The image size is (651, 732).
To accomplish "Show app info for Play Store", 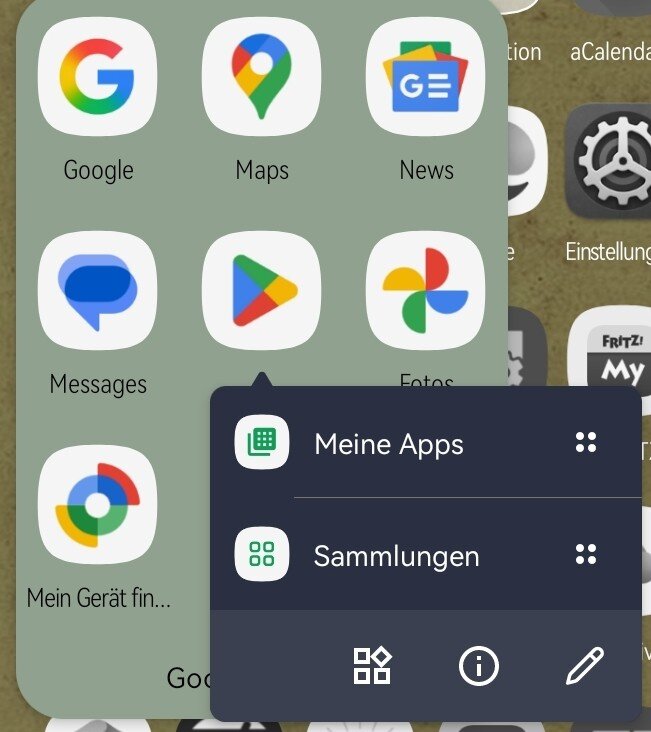I will click(478, 665).
